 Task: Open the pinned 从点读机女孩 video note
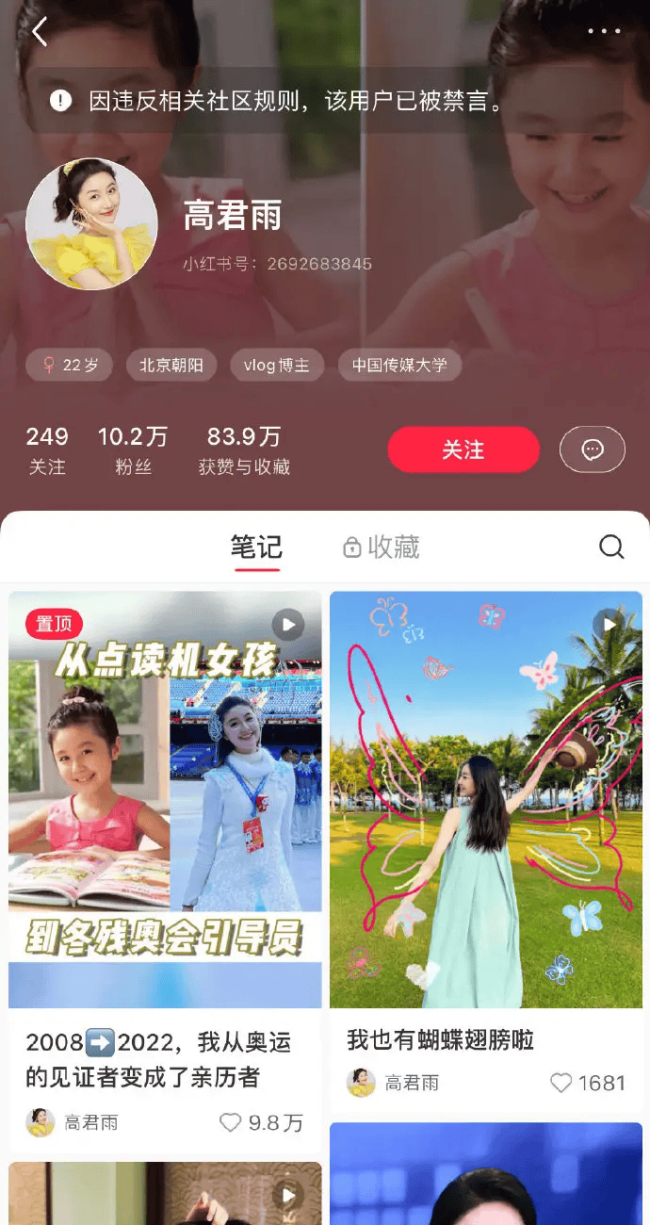tap(165, 798)
